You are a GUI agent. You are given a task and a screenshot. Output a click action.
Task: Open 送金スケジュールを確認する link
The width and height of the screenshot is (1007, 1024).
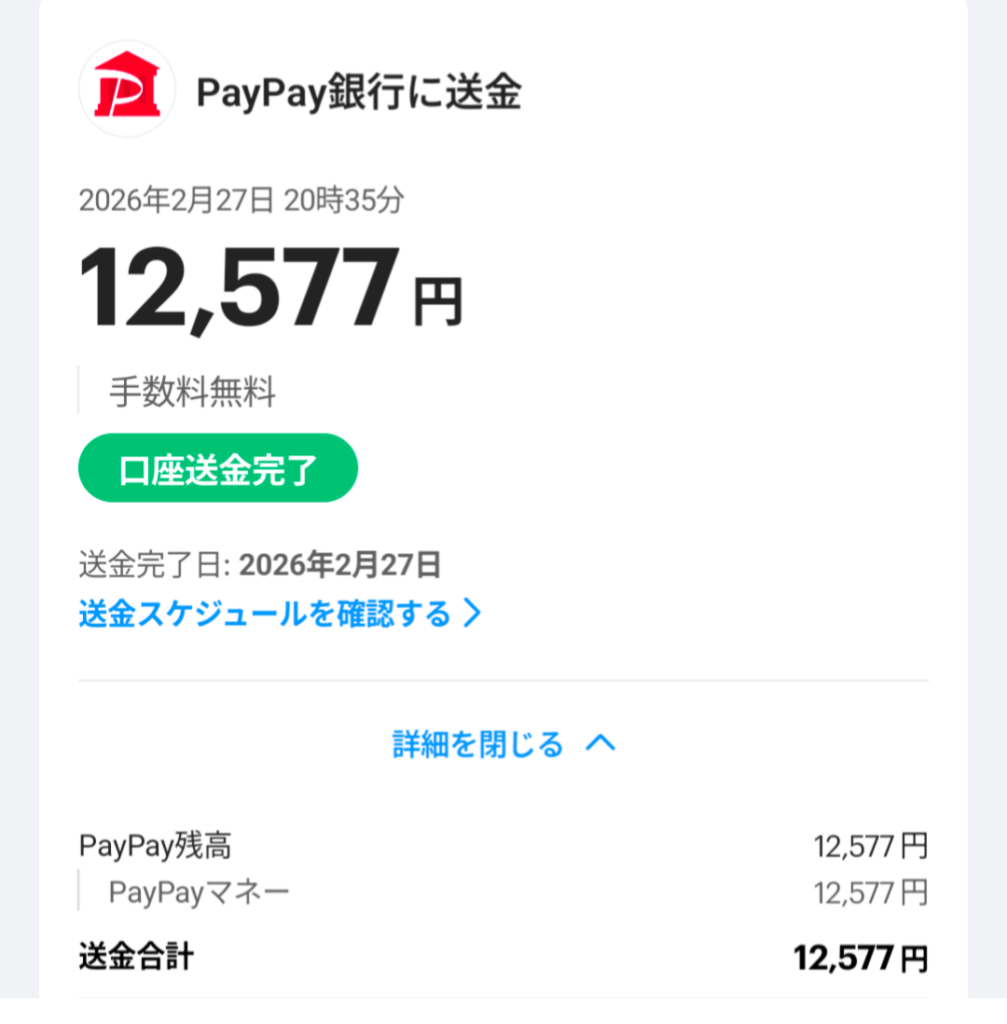click(x=279, y=613)
